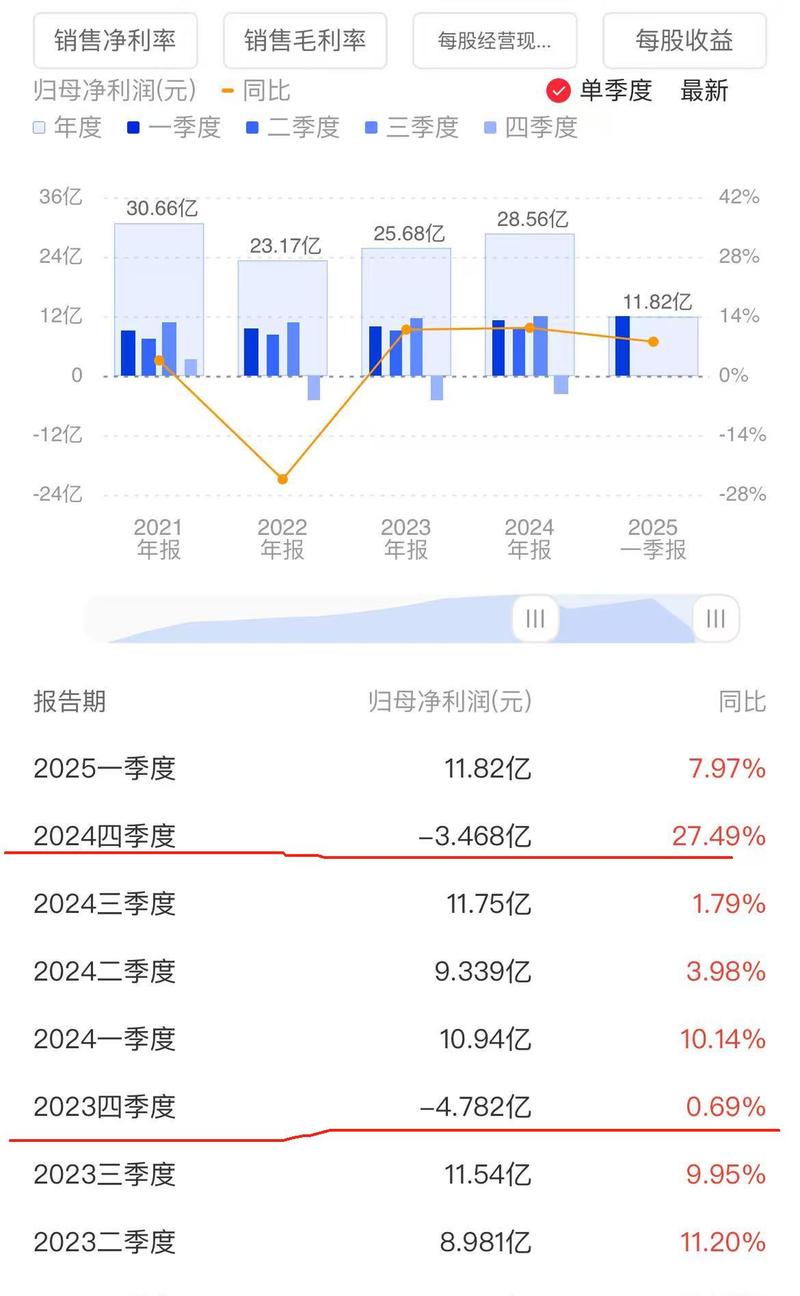Switch to 销售毛利率 metric
Image resolution: width=800 pixels, height=1296 pixels.
[x=305, y=40]
